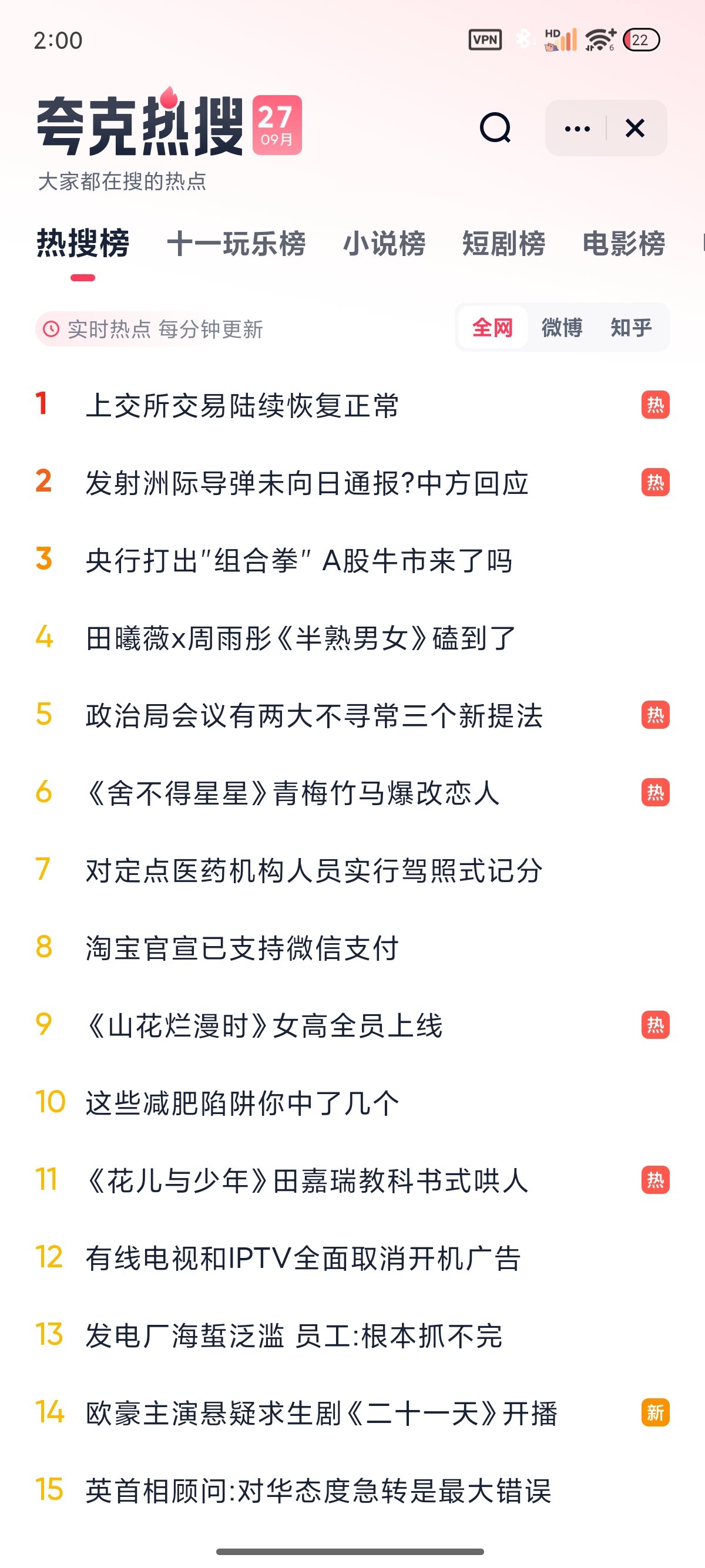The image size is (705, 1568).
Task: Open topic 淘宝官宣已支持微信支付
Action: tap(242, 948)
